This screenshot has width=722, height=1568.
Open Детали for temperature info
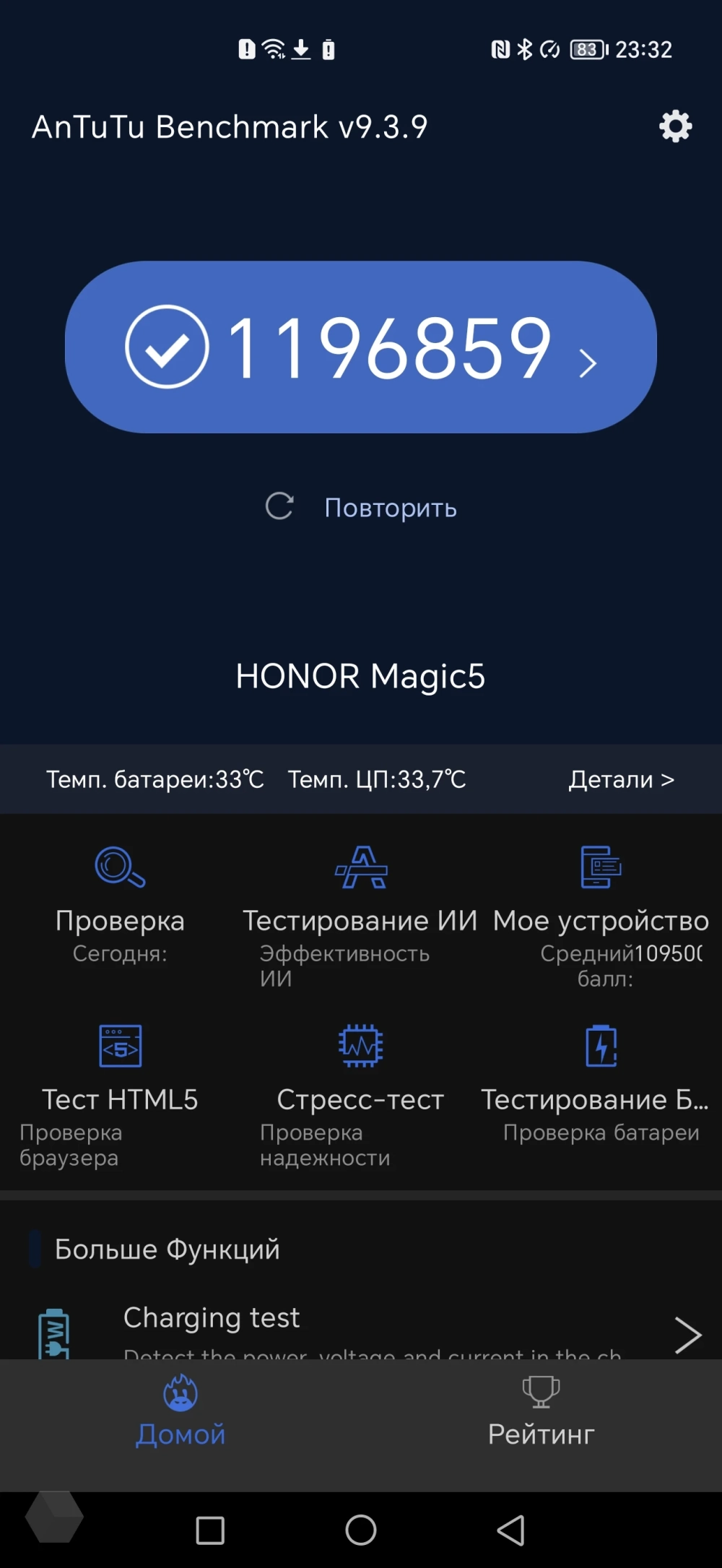click(x=621, y=779)
